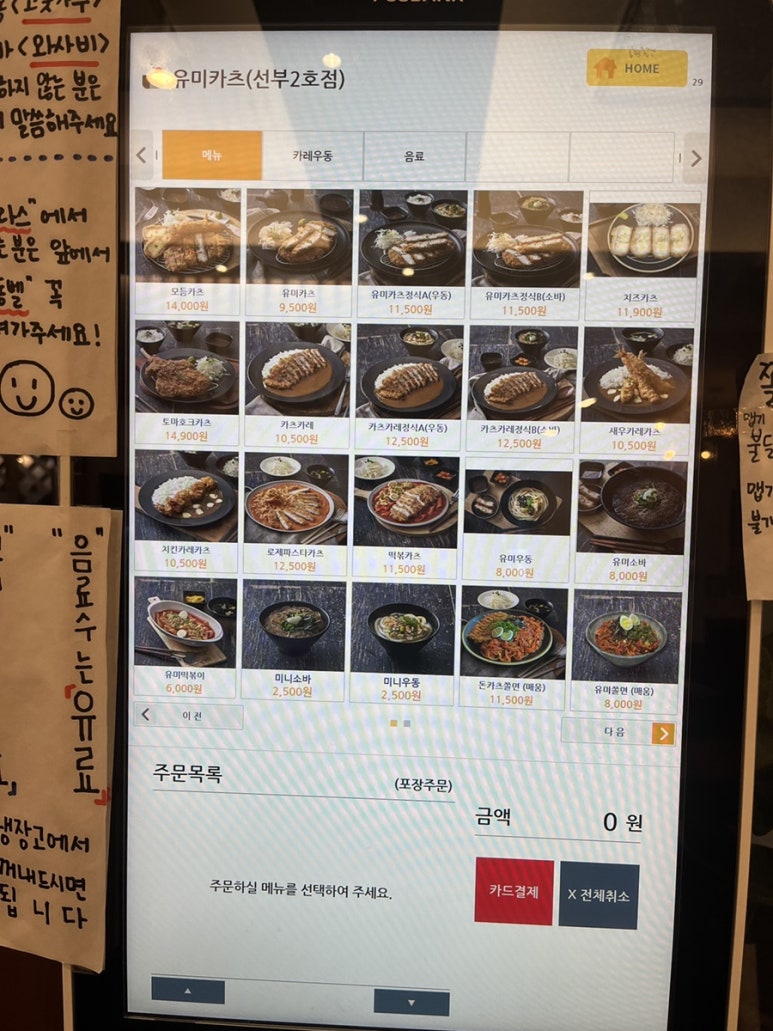Cancel all items with 전체취소
The width and height of the screenshot is (773, 1031).
click(598, 895)
